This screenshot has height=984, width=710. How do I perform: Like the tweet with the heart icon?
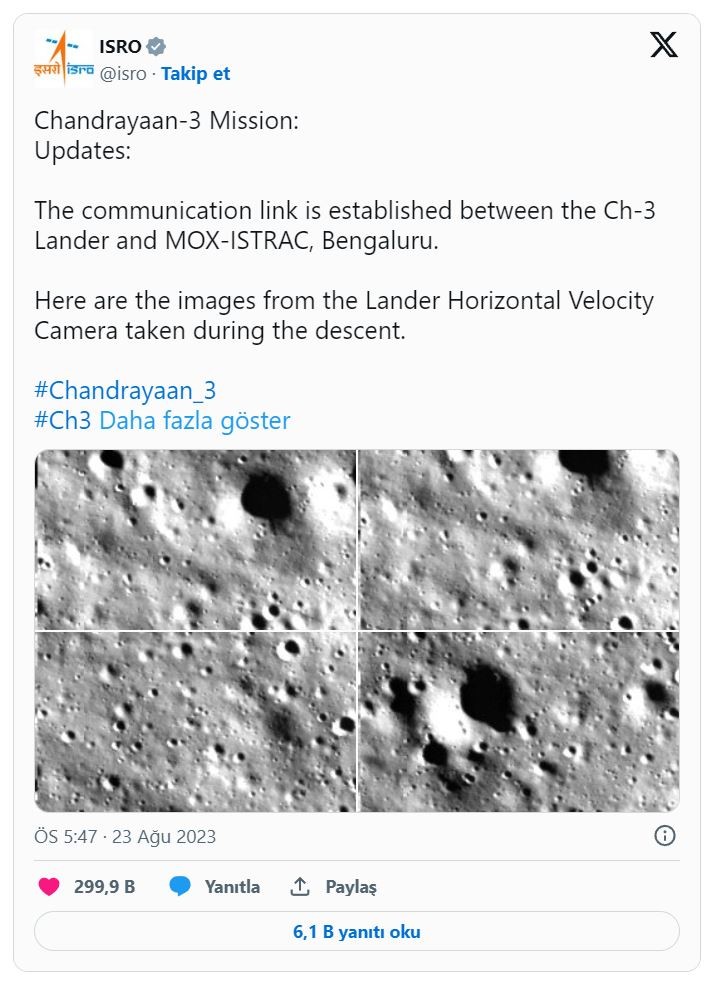(49, 887)
